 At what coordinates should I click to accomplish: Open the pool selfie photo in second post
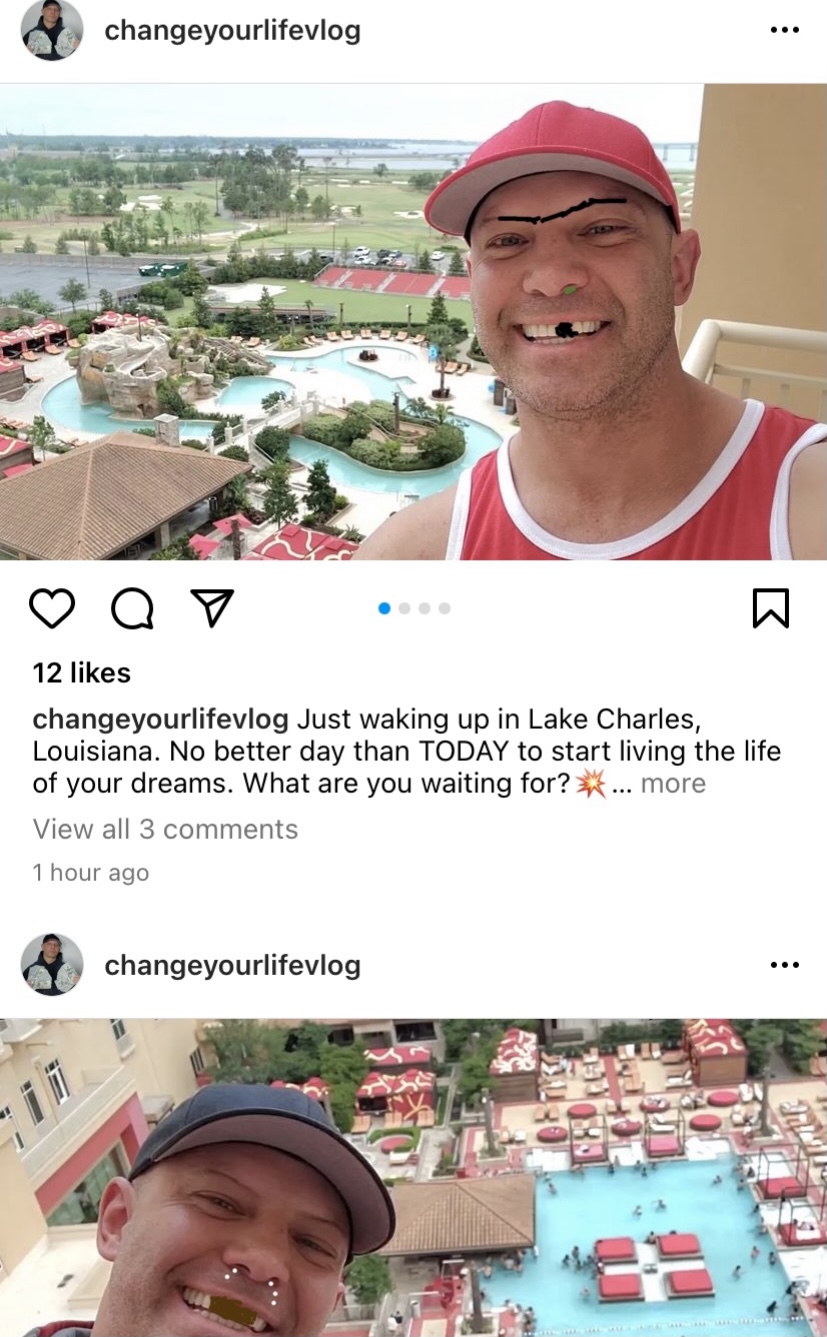(413, 1180)
